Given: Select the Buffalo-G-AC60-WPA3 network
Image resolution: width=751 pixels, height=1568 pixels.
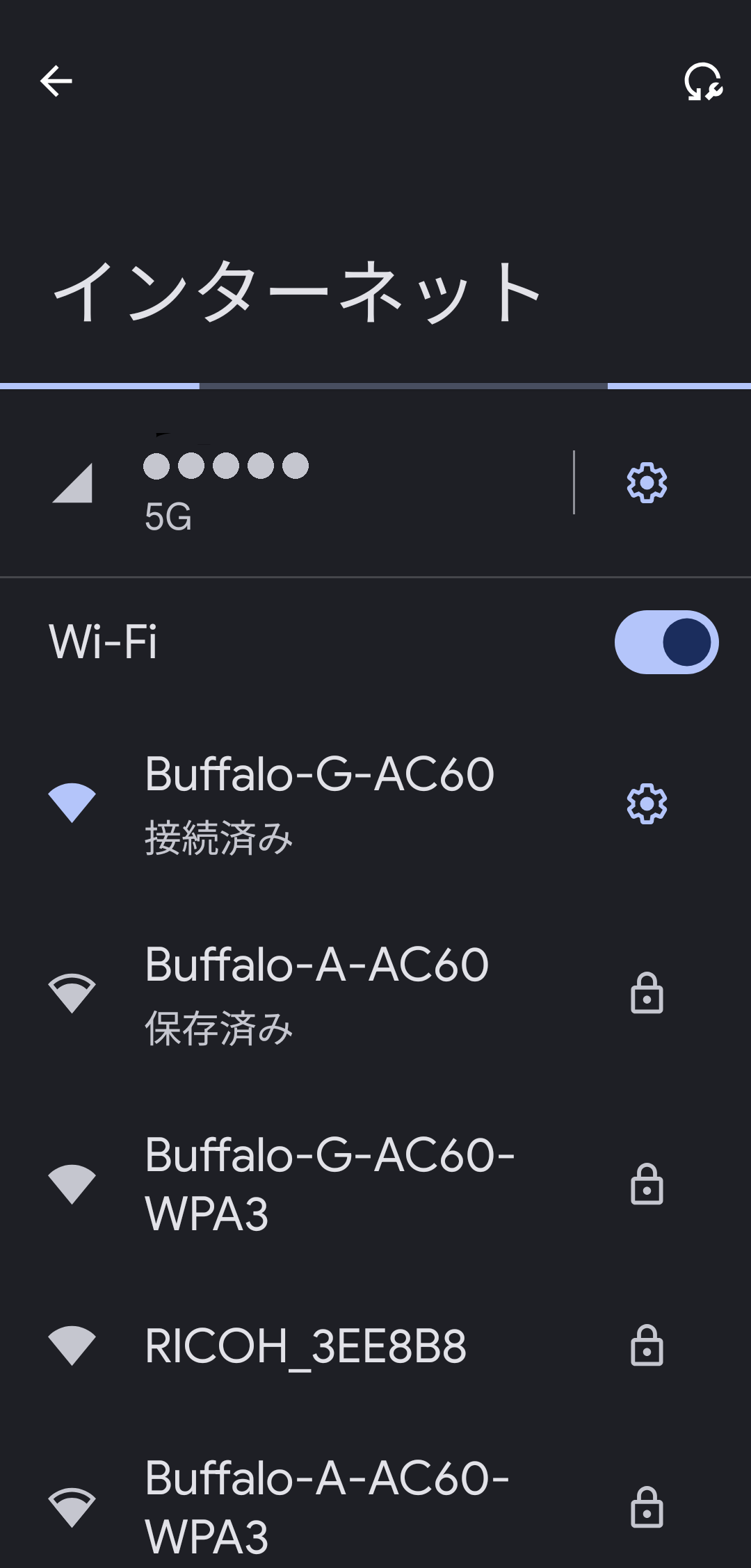Looking at the screenshot, I should click(x=375, y=1184).
